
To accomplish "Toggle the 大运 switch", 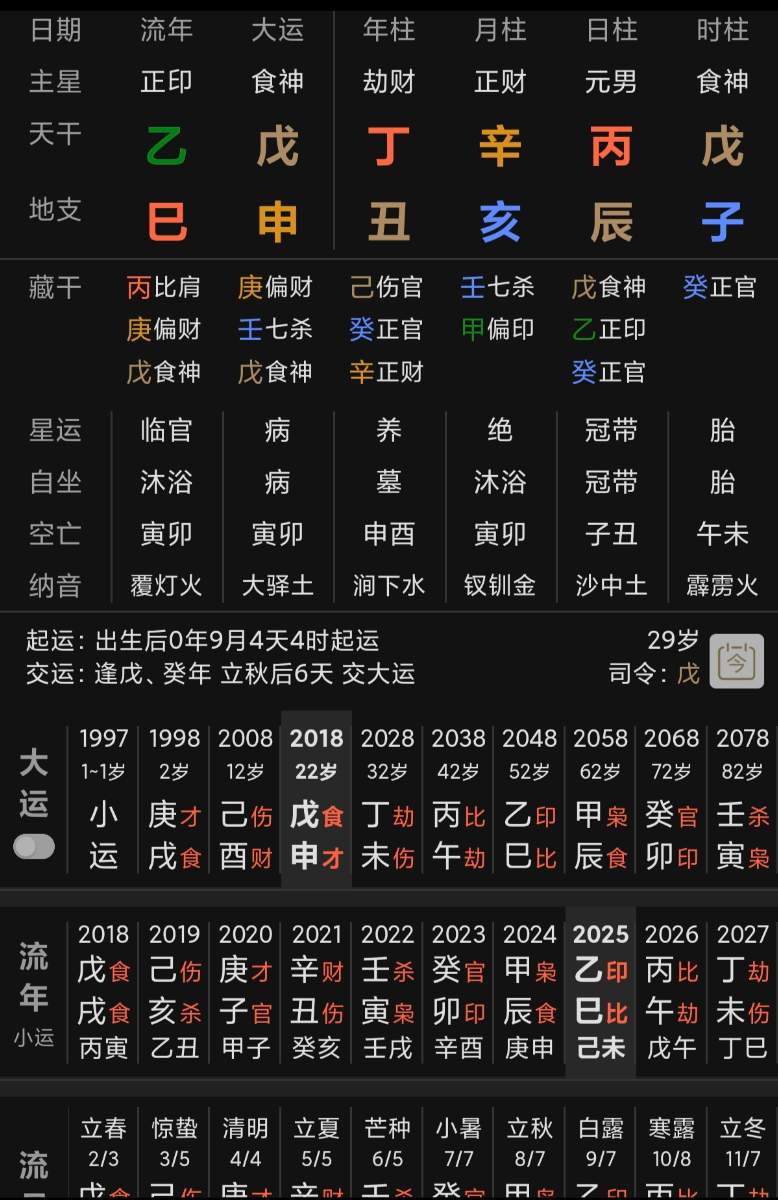I will click(x=34, y=846).
